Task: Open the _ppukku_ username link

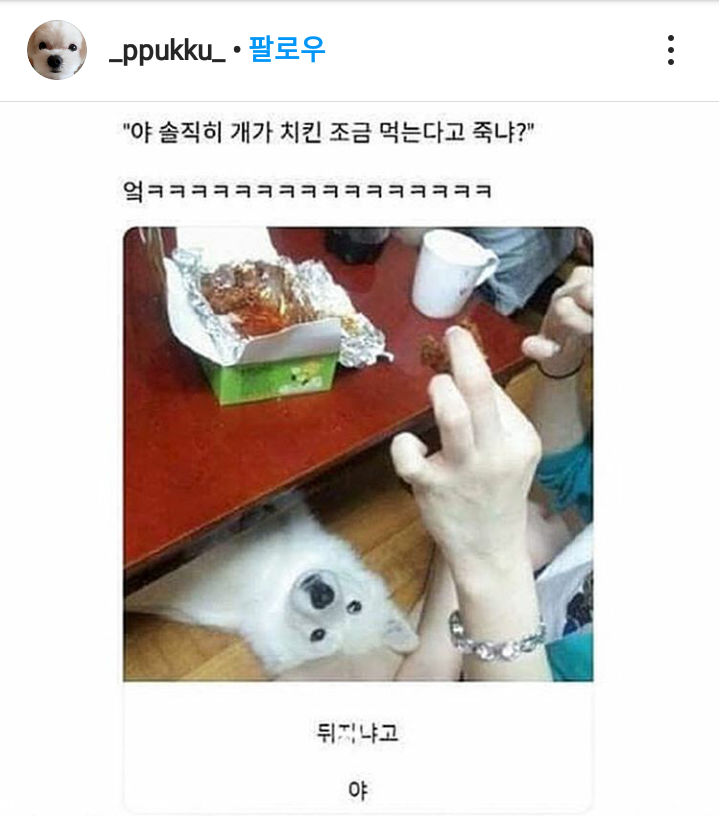Action: (166, 50)
